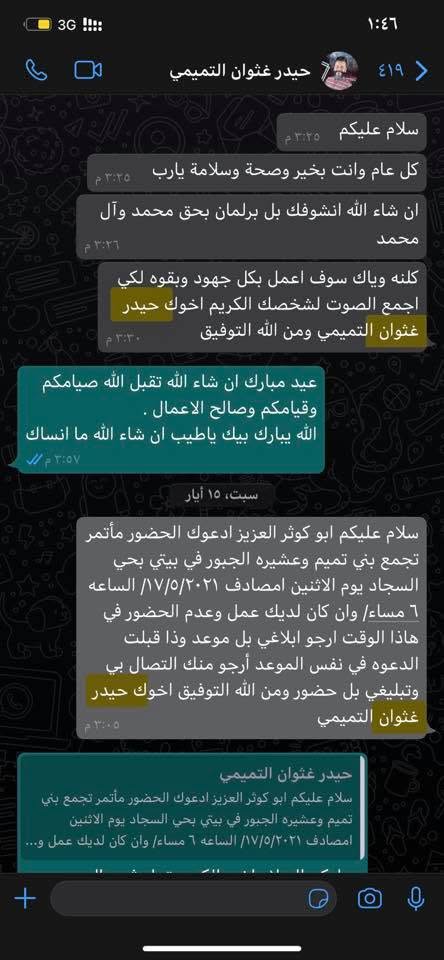This screenshot has height=960, width=444.
Task: Tap the microphone to record a voice message
Action: tap(416, 899)
